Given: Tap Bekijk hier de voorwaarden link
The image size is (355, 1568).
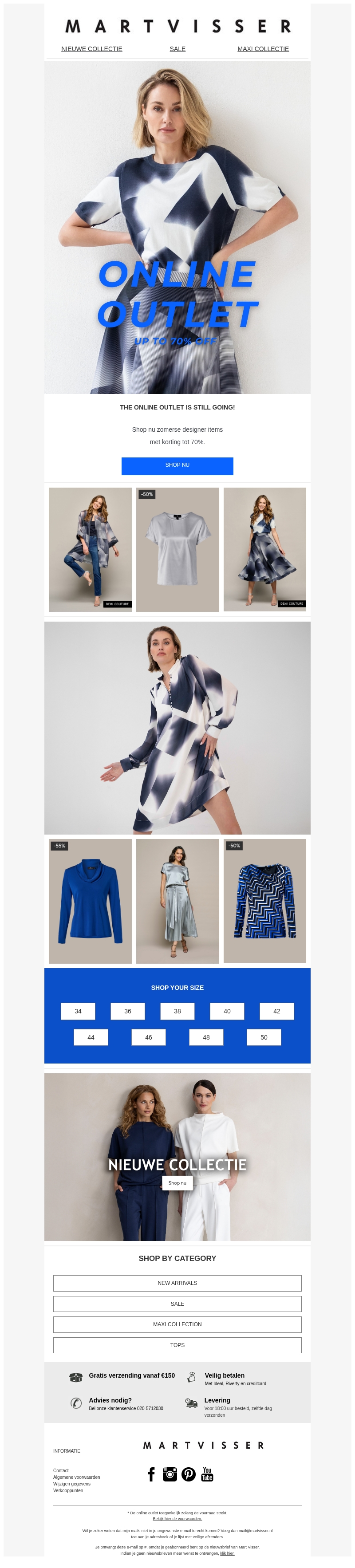Looking at the screenshot, I should click(177, 1519).
